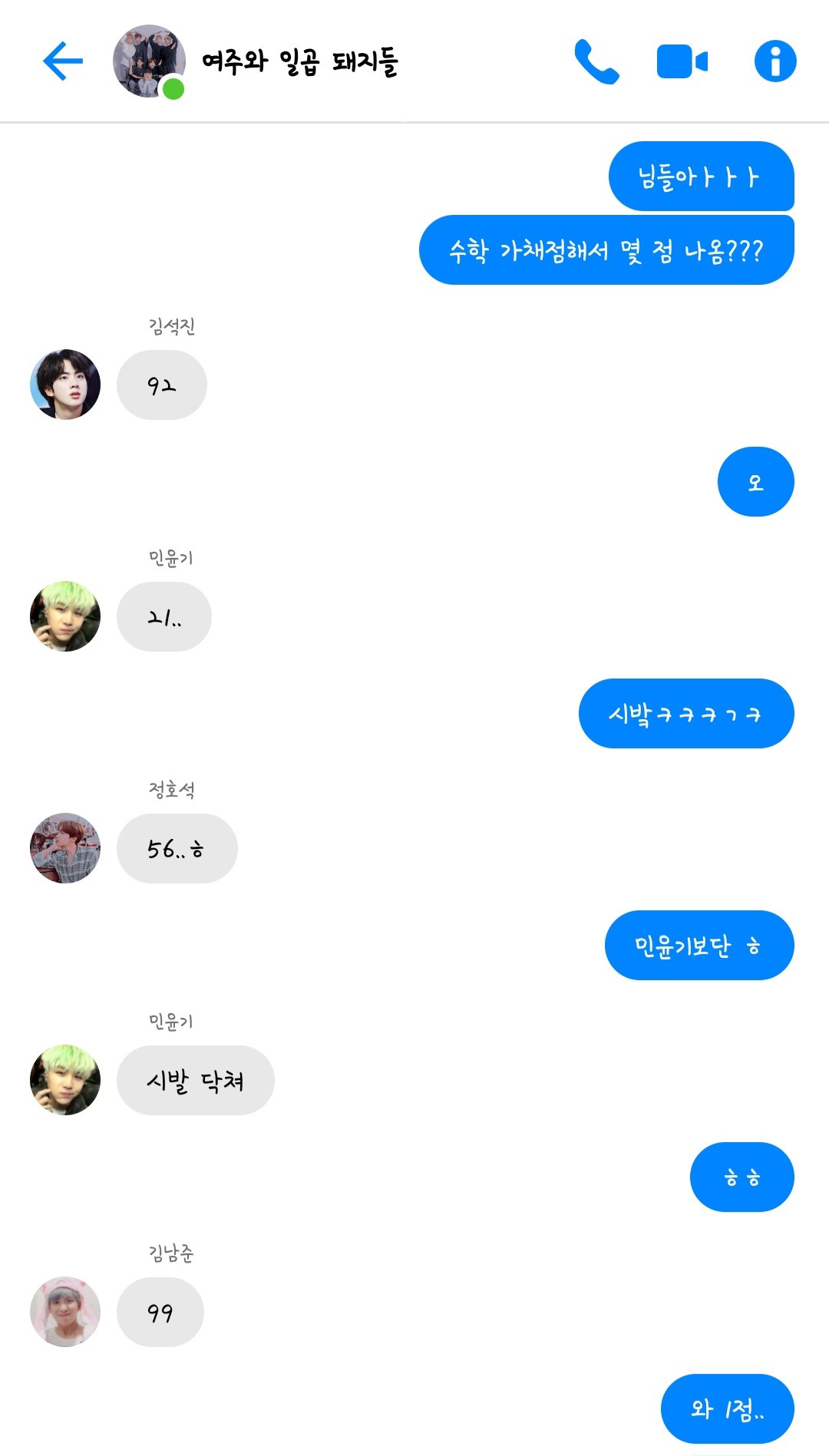Image resolution: width=829 pixels, height=1456 pixels.
Task: Open 김남준's profile picture
Action: tap(65, 1312)
